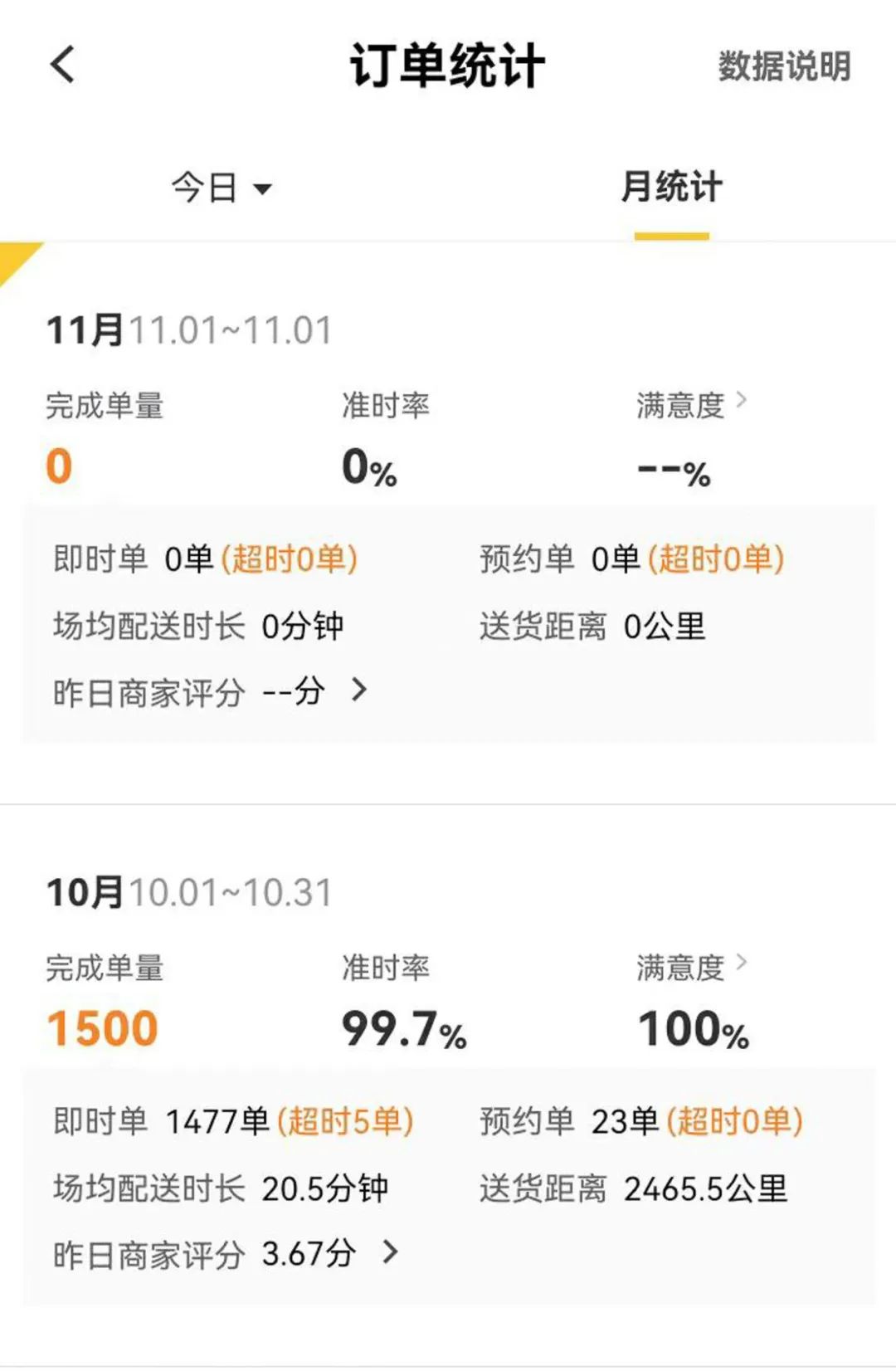Open 满意度 details for 11月
896x1371 pixels.
tap(692, 405)
